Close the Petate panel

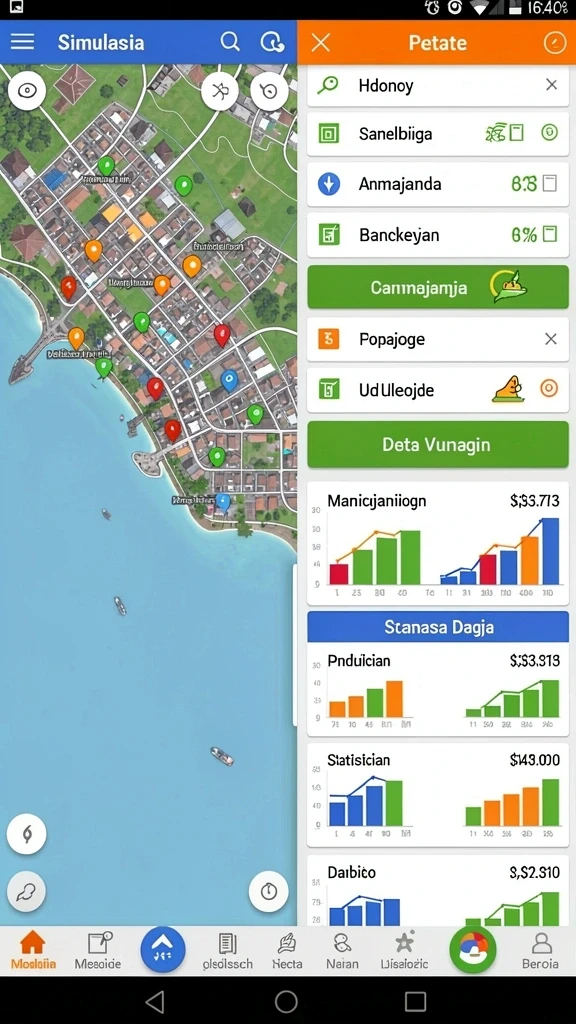[x=321, y=43]
